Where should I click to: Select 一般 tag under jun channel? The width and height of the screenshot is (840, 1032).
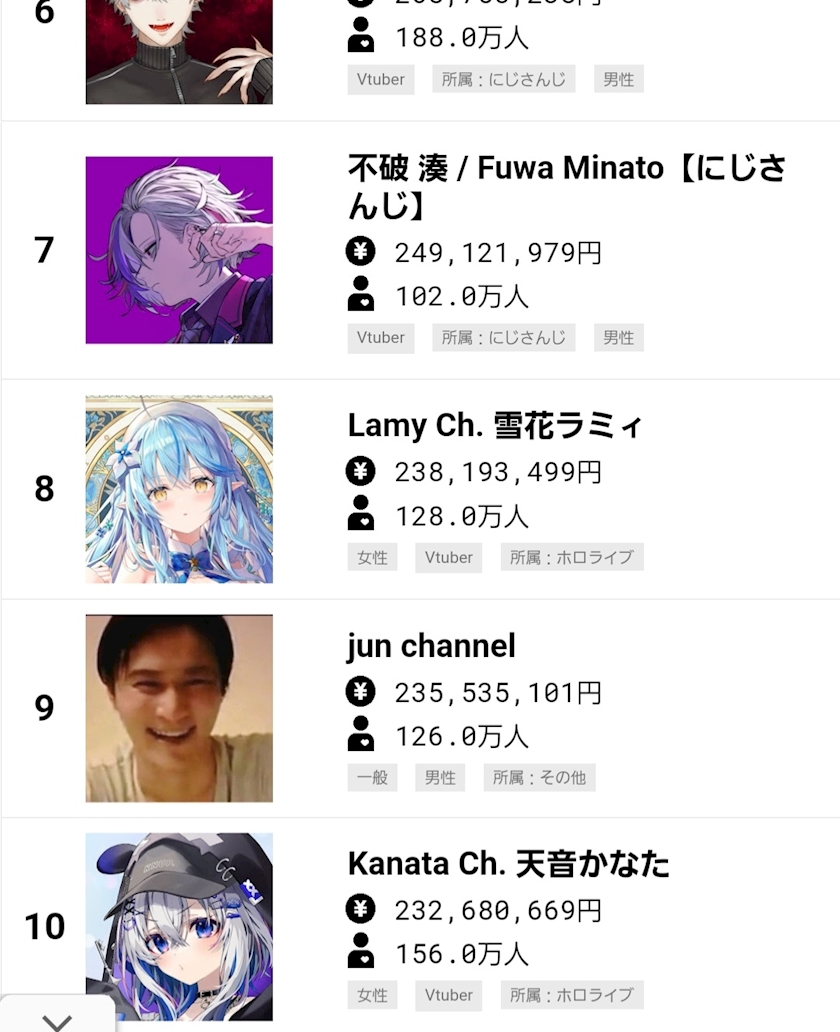tap(372, 777)
